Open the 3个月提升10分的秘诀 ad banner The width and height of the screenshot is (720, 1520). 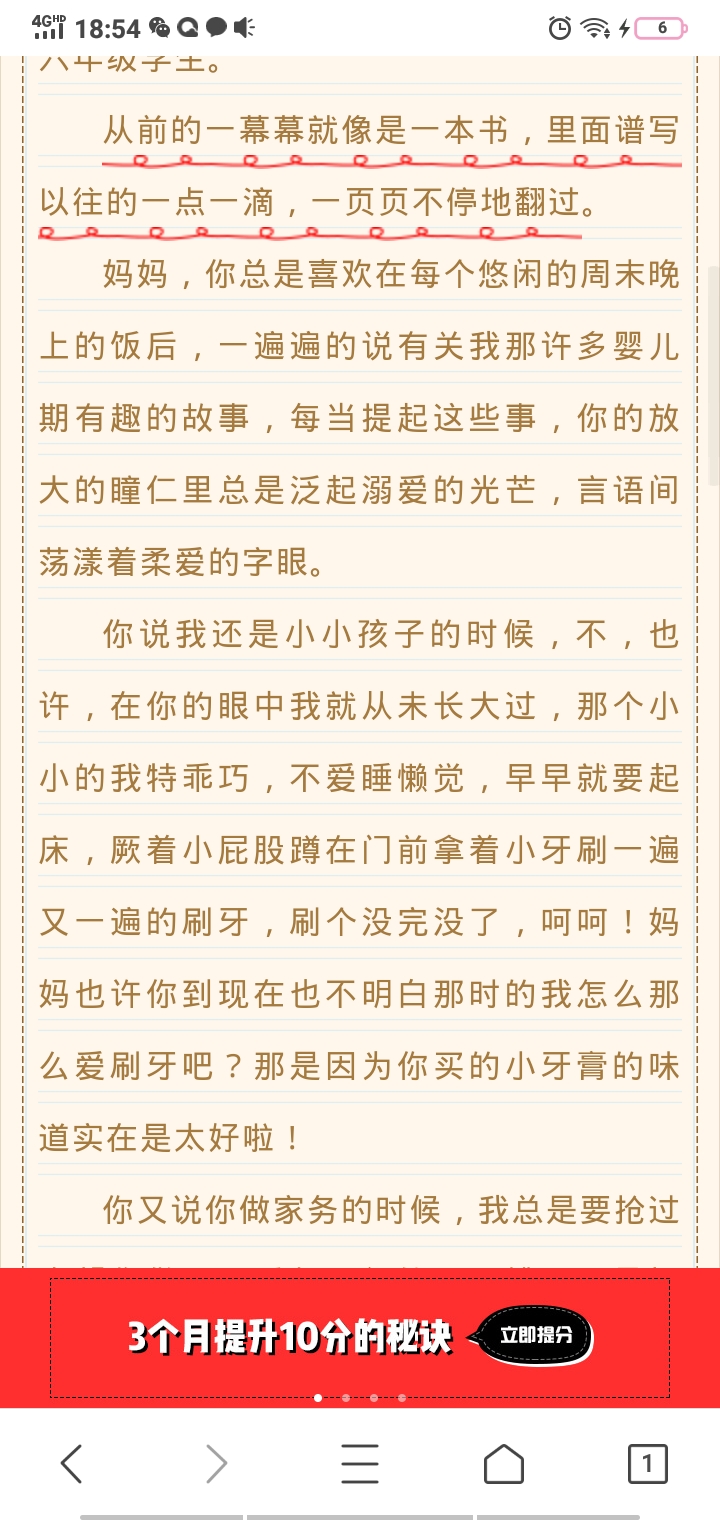click(x=290, y=1337)
